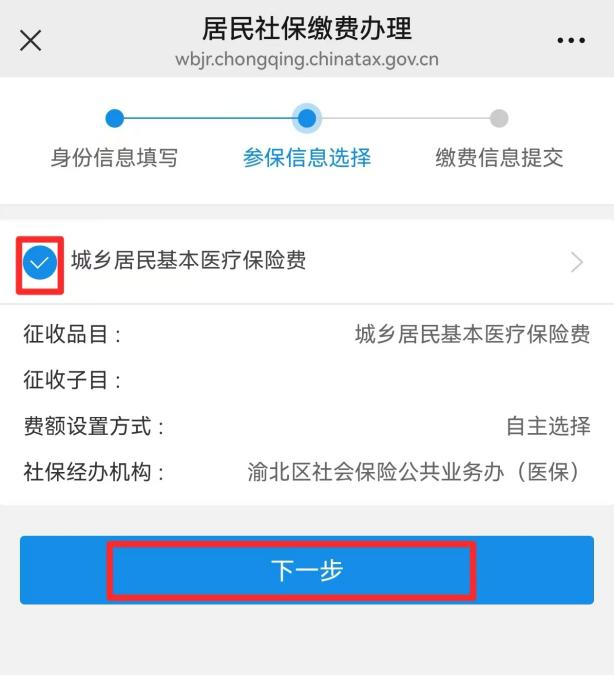Expand 城乡居民基本医疗保险费 details chevron
Image resolution: width=614 pixels, height=675 pixels.
click(x=576, y=262)
